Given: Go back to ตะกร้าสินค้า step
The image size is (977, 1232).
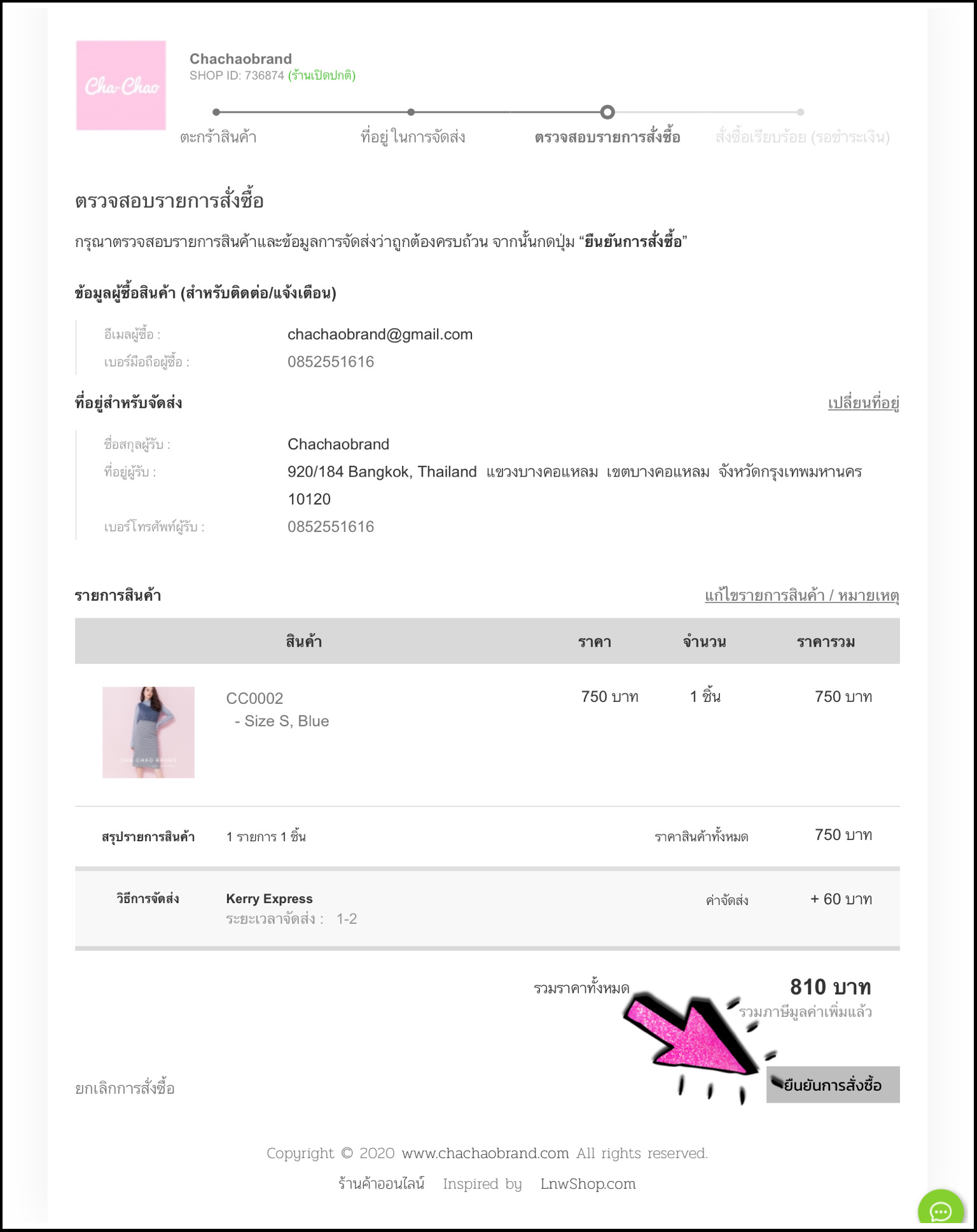Looking at the screenshot, I should 218,137.
